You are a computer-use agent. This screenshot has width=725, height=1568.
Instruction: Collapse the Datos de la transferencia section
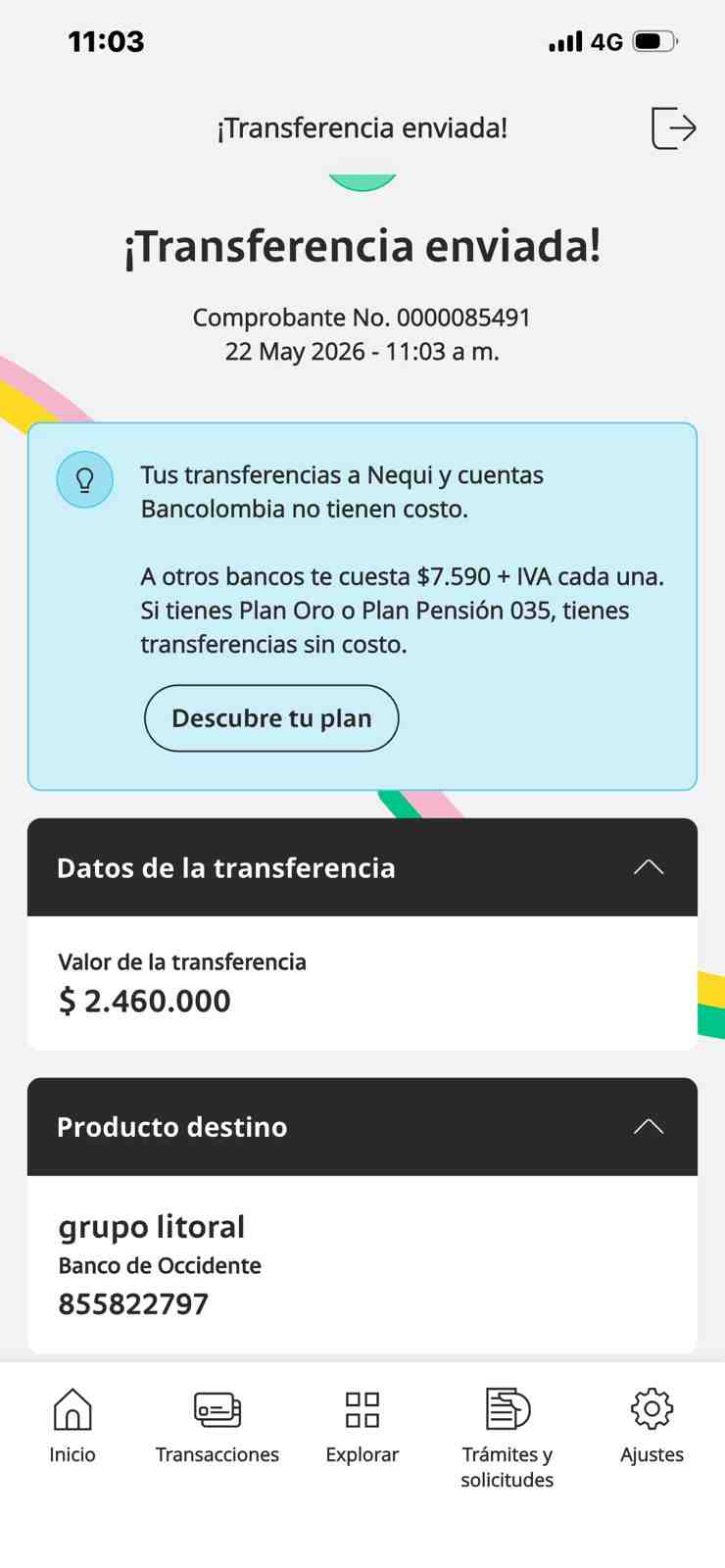[x=649, y=867]
